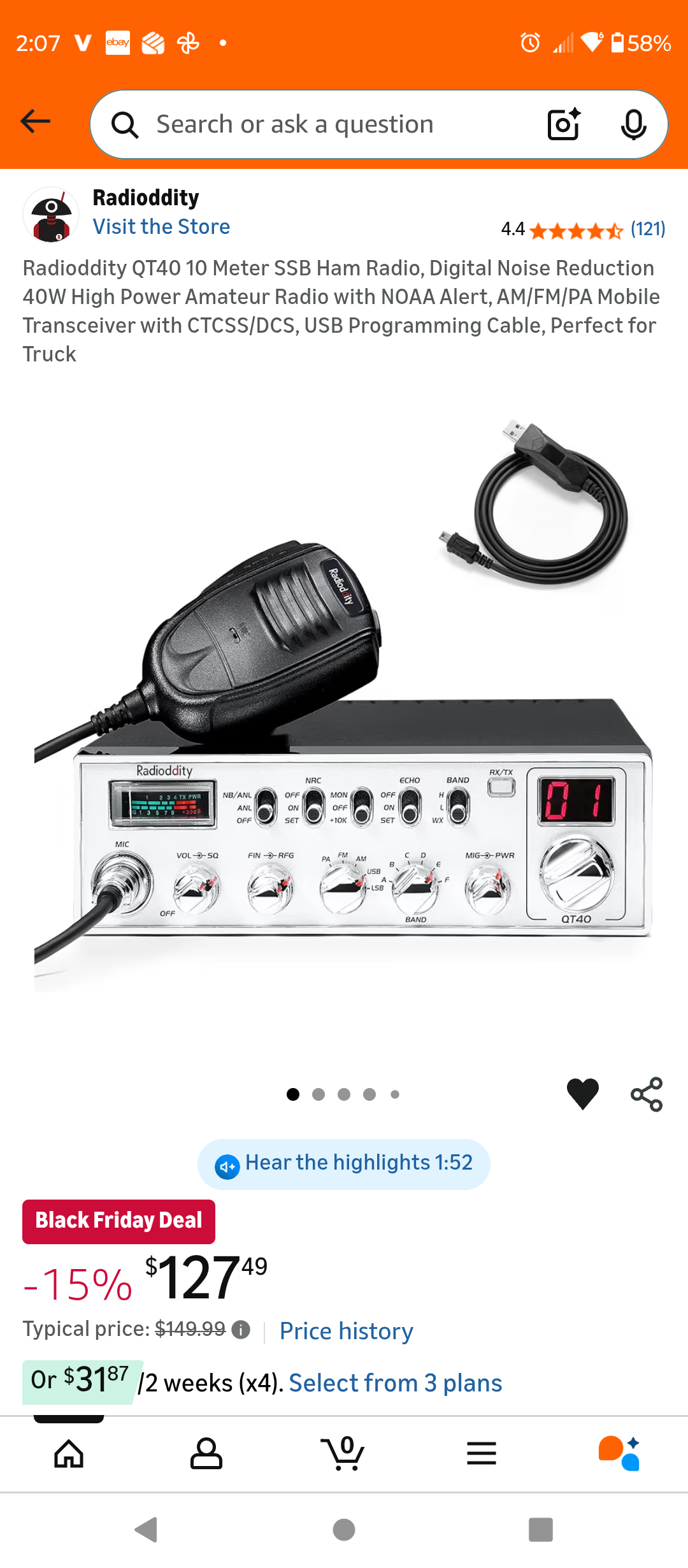Play Hear the highlights audio
Screen dimensions: 688x1568
344,1164
